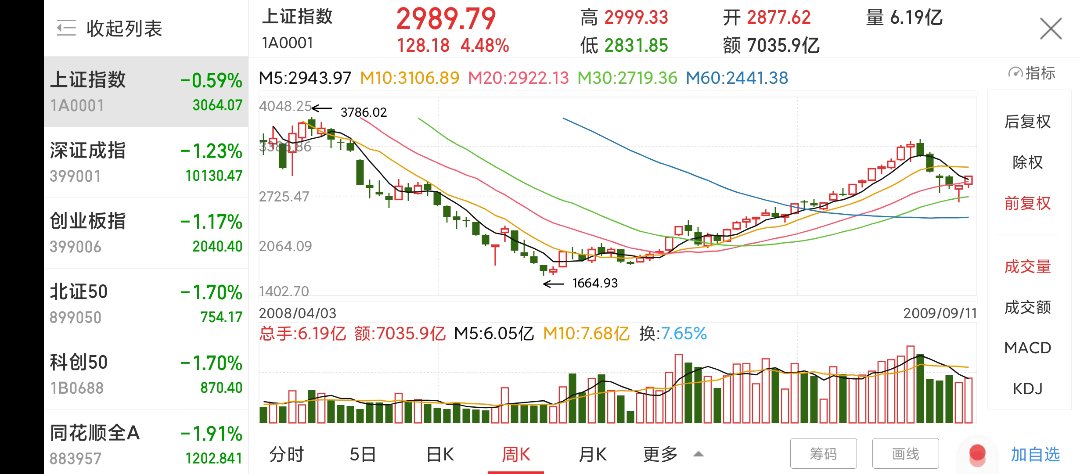Open the 指标 indicator settings
Image resolution: width=1080 pixels, height=474 pixels.
pyautogui.click(x=1032, y=73)
